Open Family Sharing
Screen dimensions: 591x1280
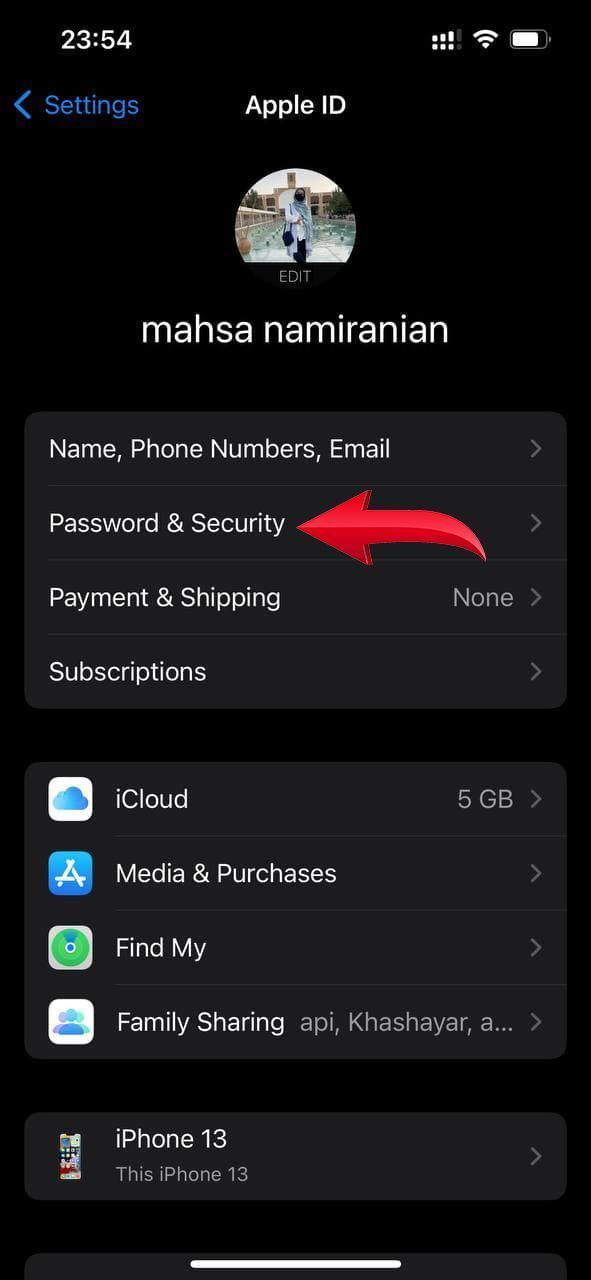point(295,1021)
